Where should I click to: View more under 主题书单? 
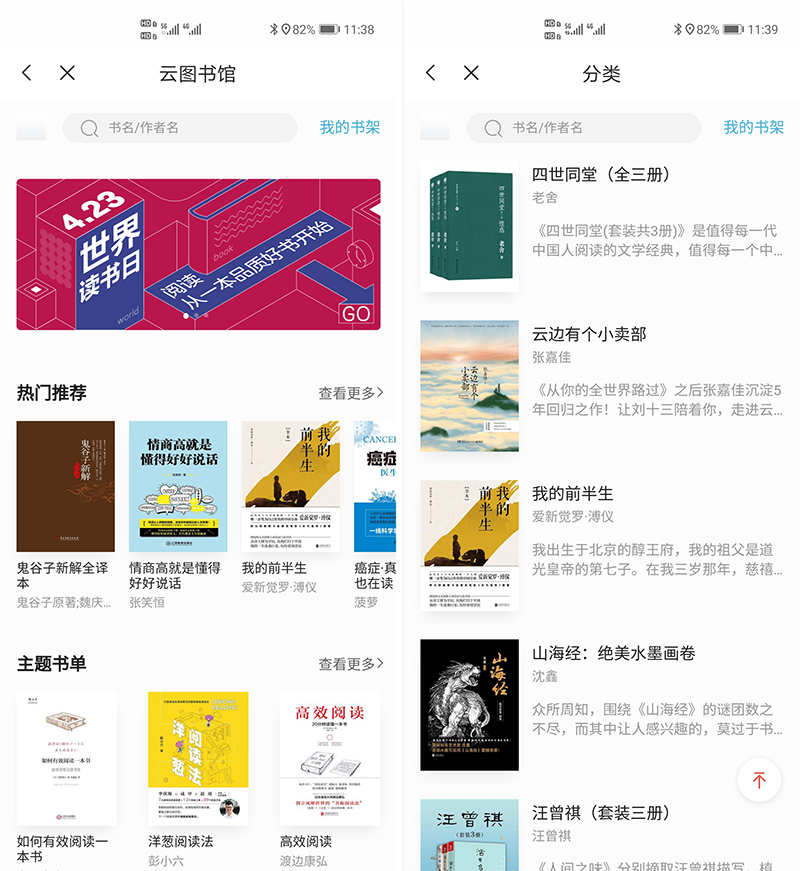click(350, 663)
